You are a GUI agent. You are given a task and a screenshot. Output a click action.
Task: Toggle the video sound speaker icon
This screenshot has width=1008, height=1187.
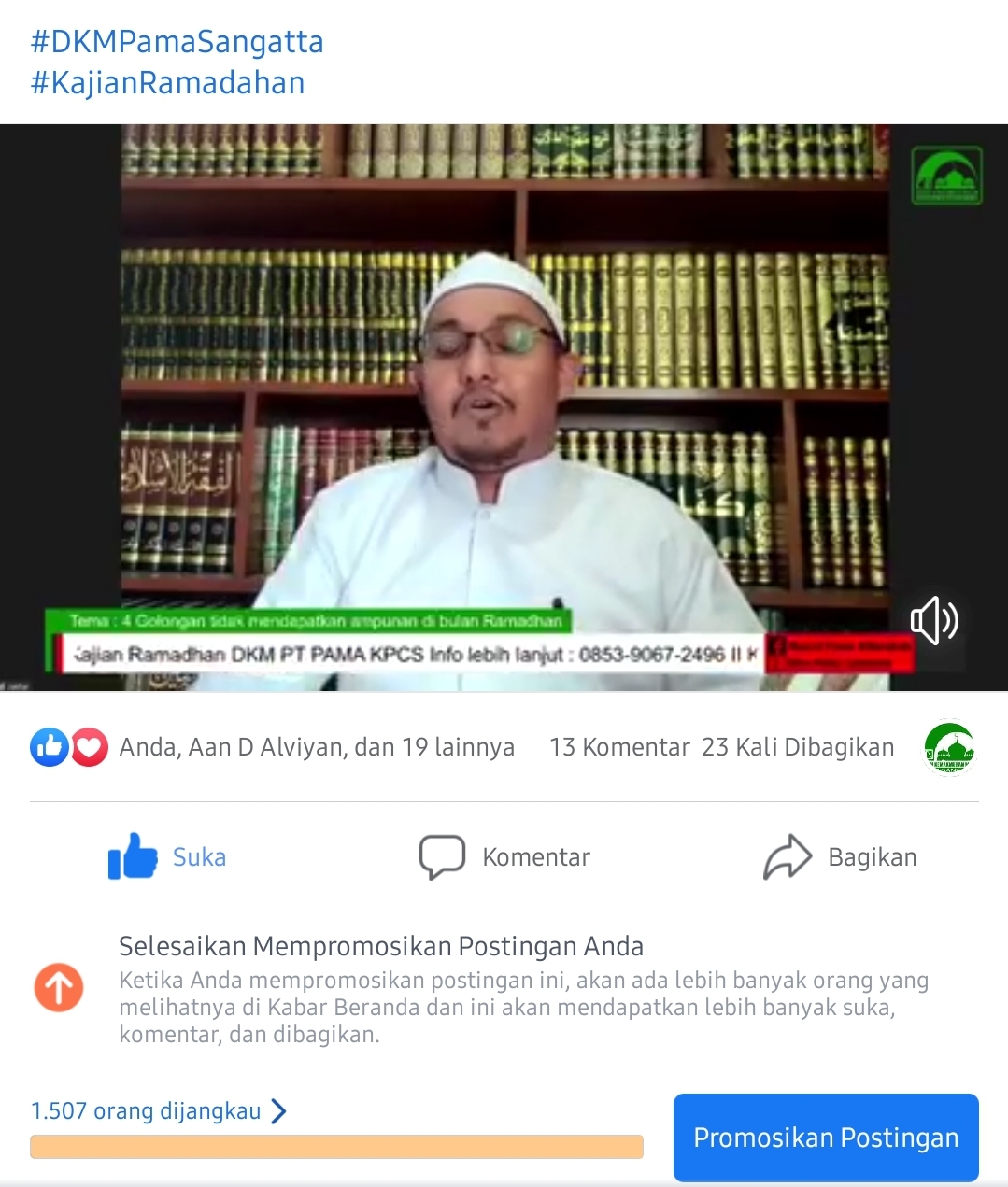point(933,621)
